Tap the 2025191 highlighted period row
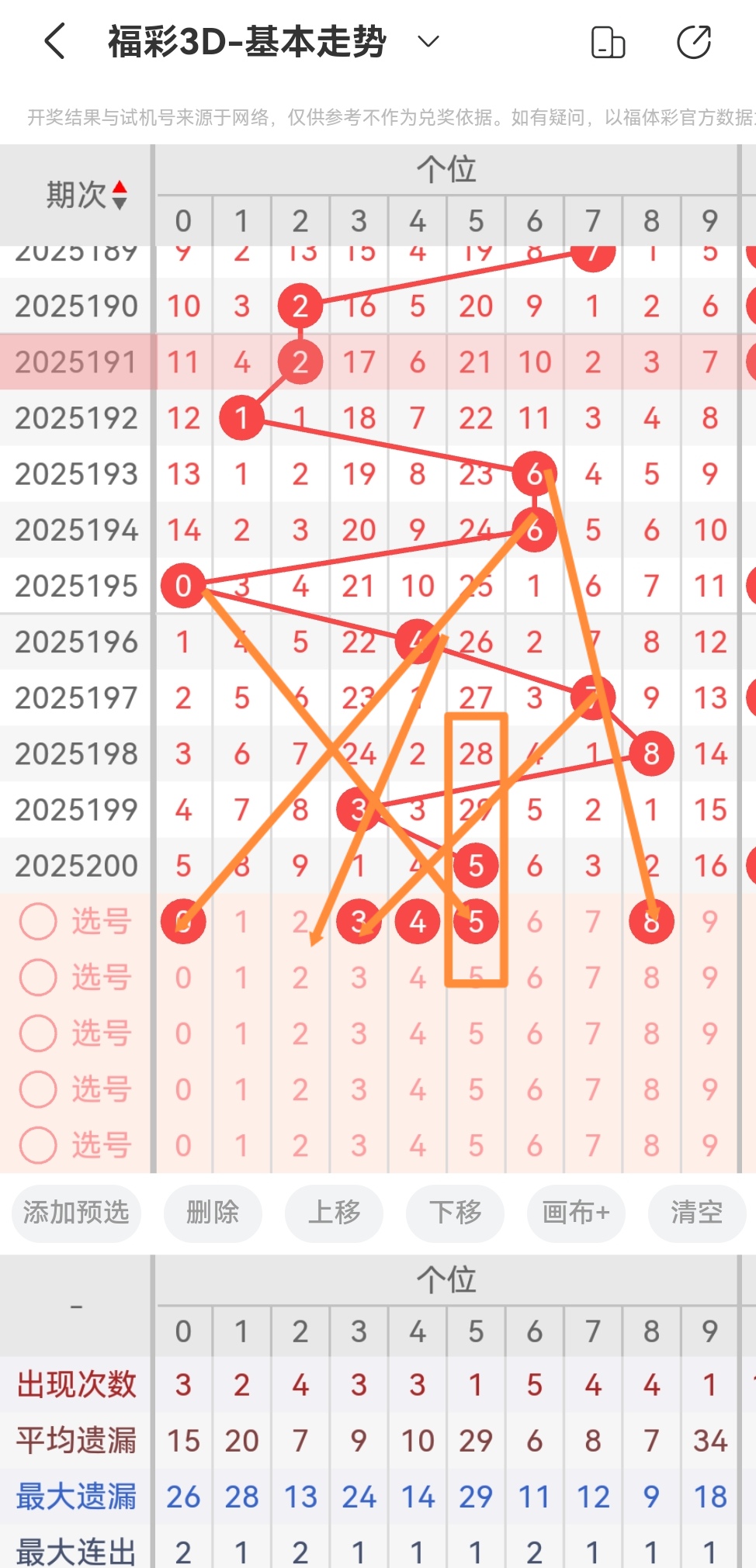 (75, 362)
